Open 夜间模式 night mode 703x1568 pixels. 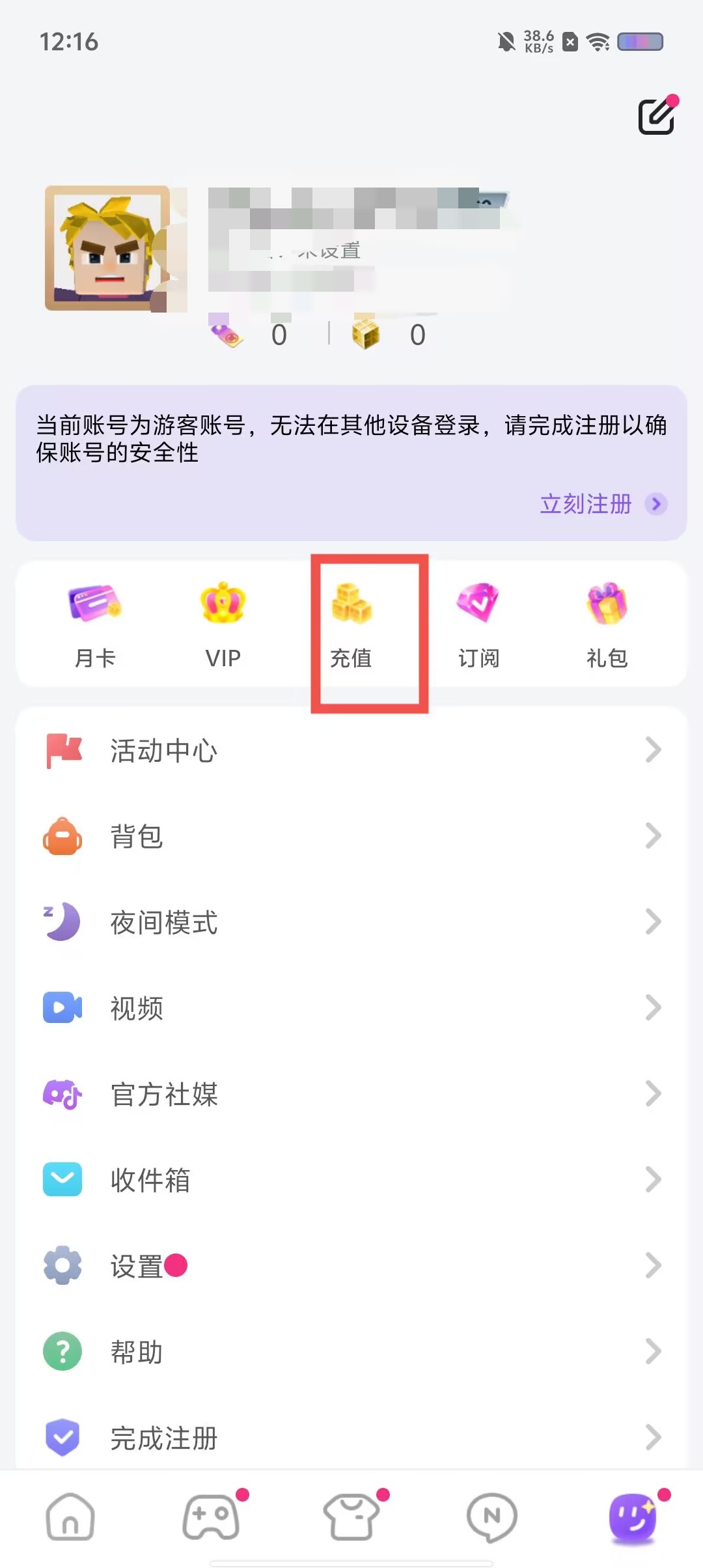point(351,922)
